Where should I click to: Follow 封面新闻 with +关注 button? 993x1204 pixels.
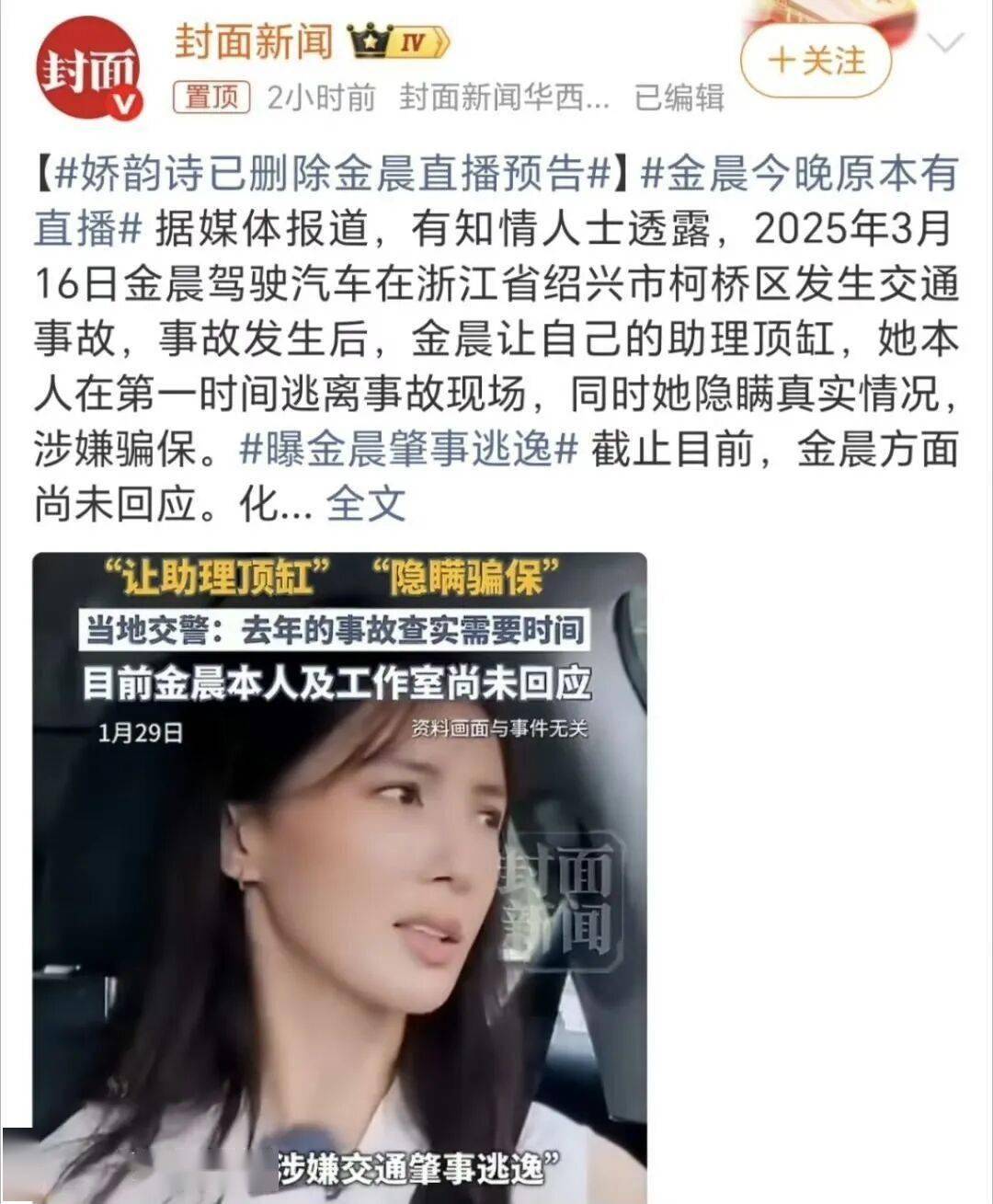pyautogui.click(x=816, y=62)
